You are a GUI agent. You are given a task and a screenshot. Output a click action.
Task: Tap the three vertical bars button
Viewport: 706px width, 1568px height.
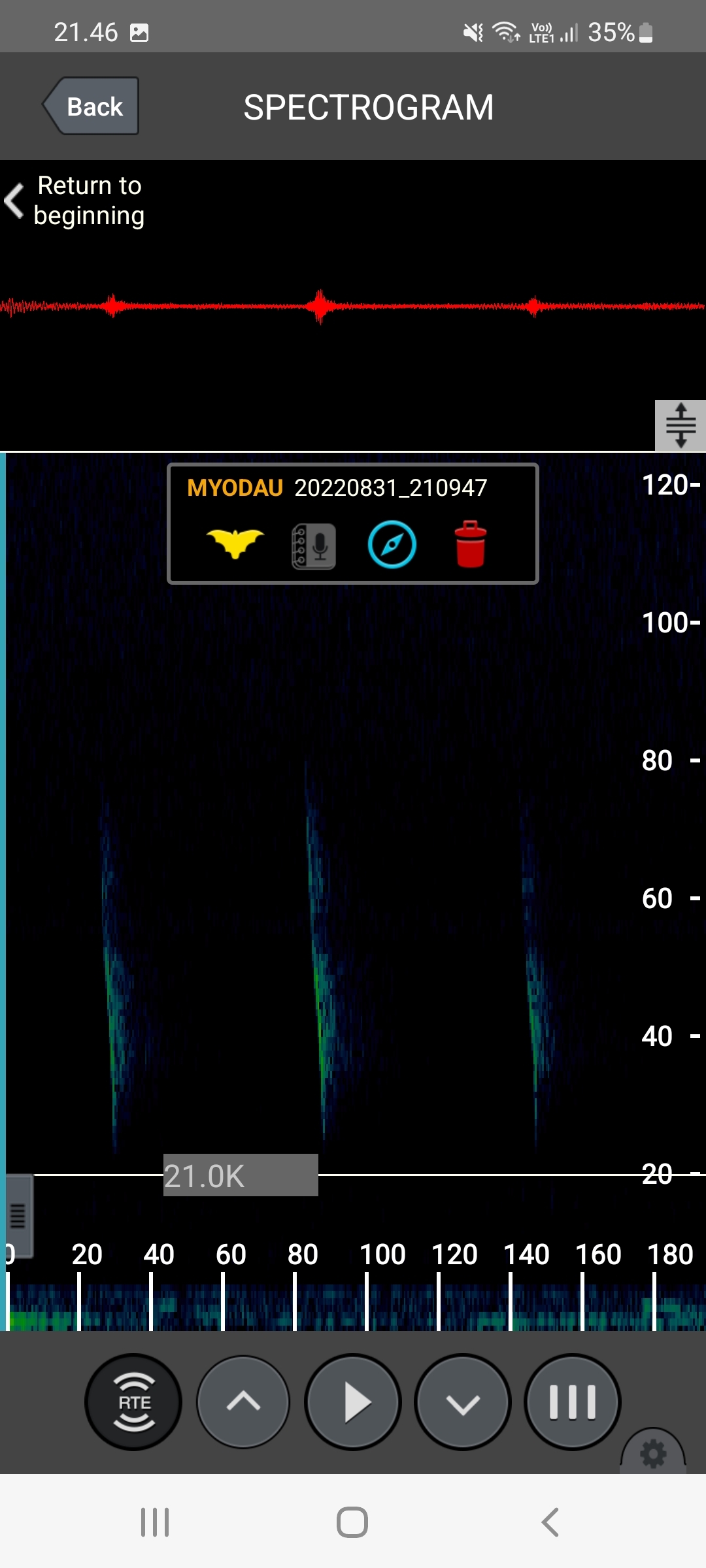[572, 1402]
